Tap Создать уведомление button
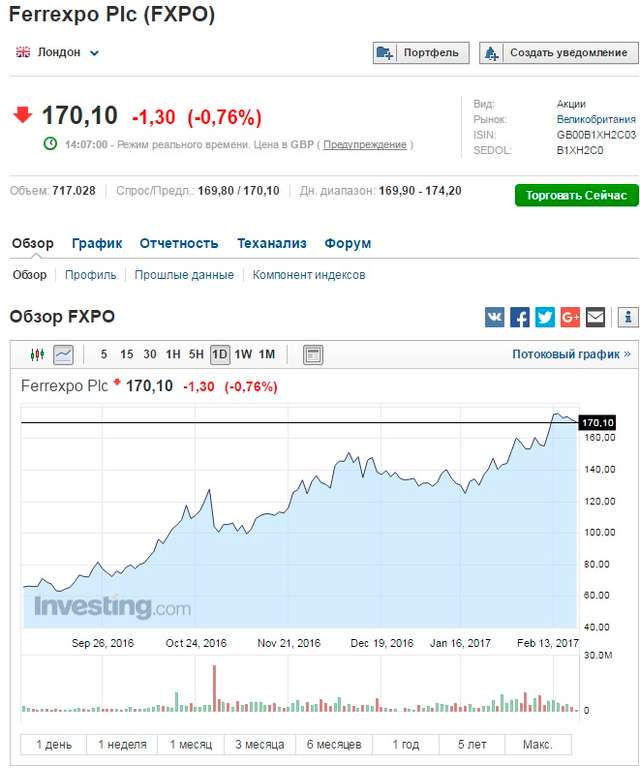The width and height of the screenshot is (640, 768). (558, 52)
